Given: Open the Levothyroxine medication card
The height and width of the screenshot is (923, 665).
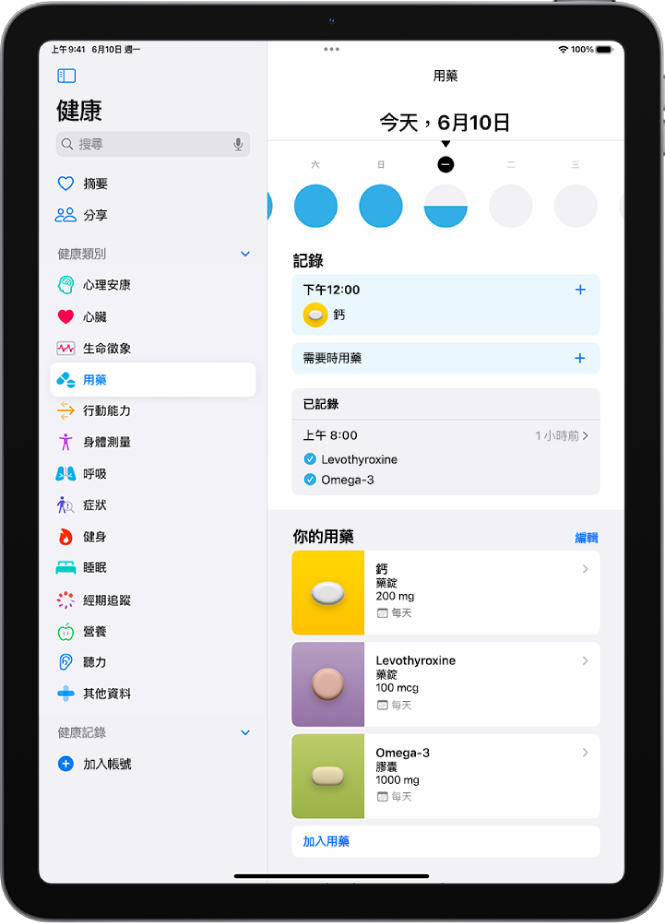Looking at the screenshot, I should tap(445, 684).
